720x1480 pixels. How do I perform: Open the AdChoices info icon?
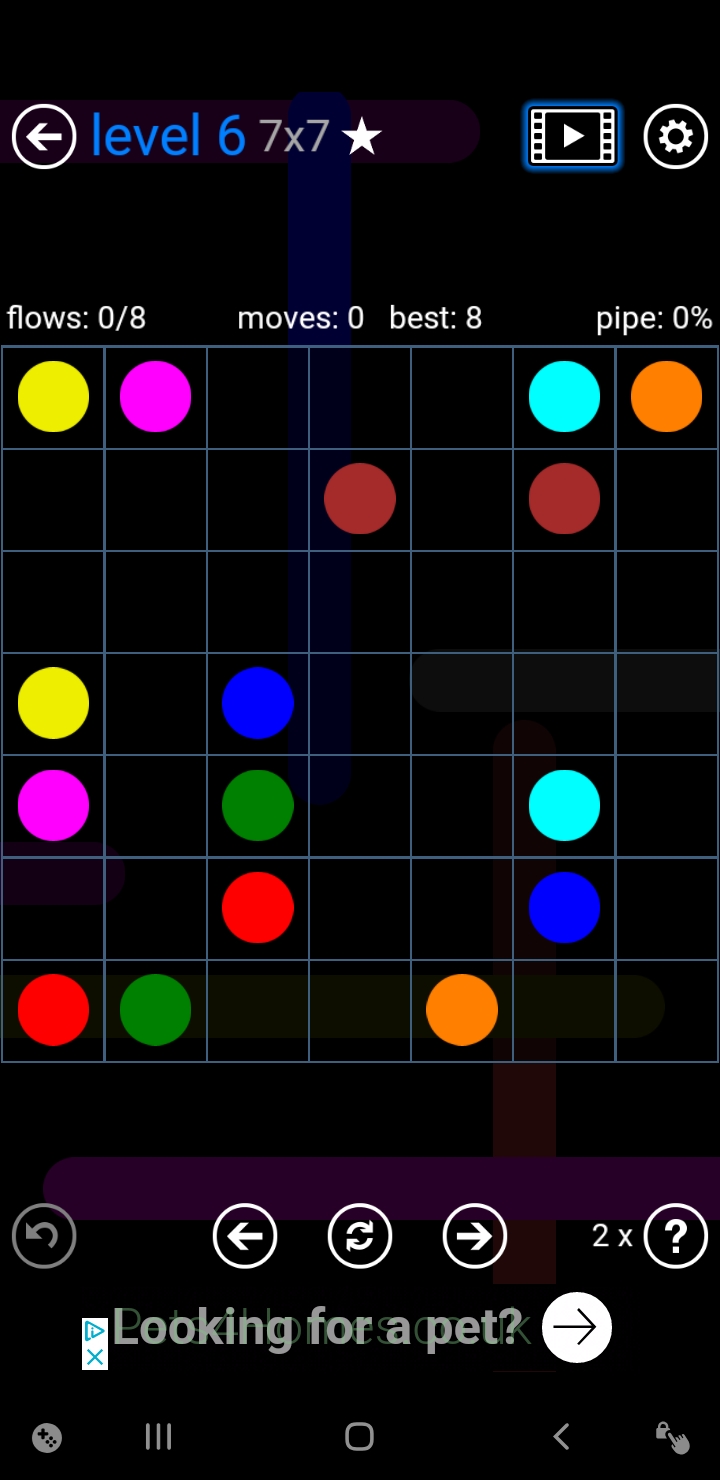tap(95, 1331)
